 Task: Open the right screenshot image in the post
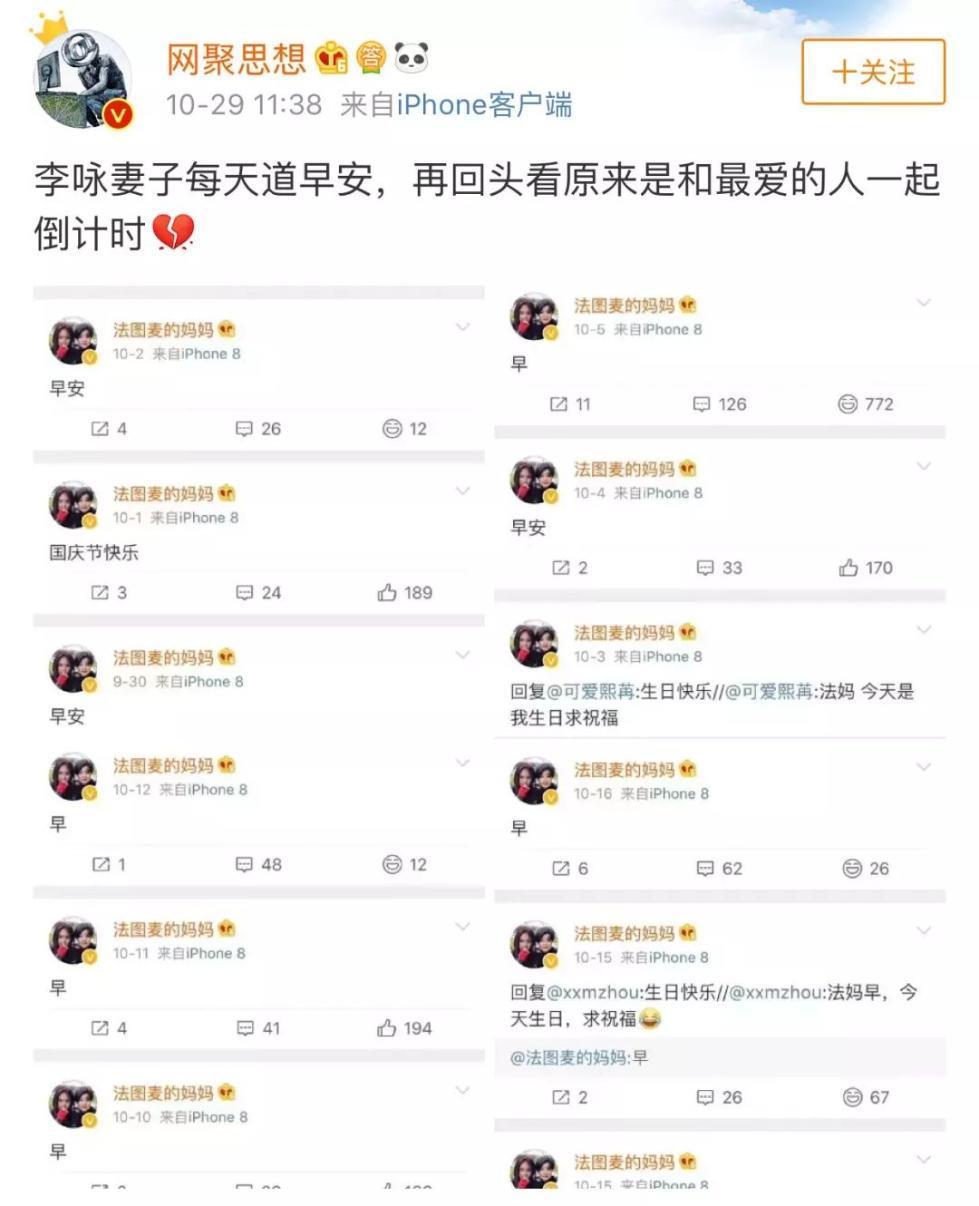point(719,735)
